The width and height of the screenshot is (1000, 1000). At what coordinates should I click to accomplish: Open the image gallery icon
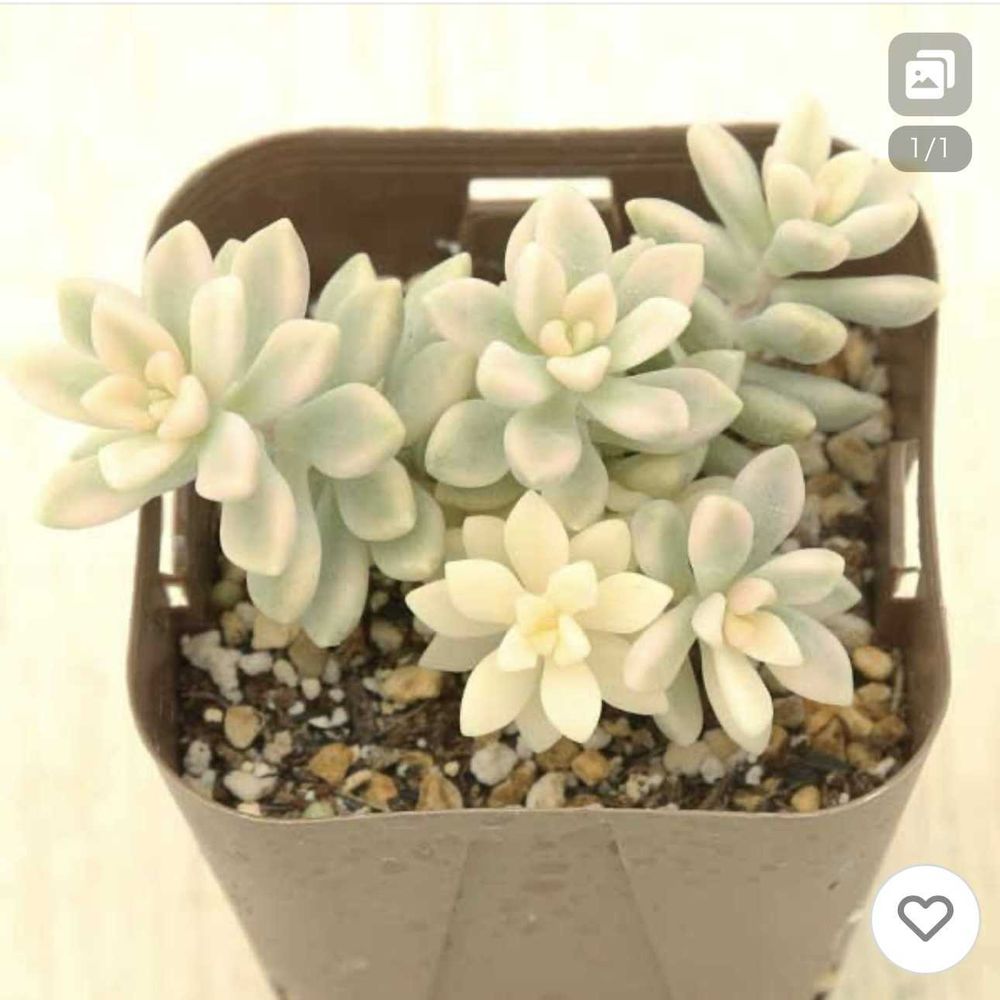tap(929, 76)
